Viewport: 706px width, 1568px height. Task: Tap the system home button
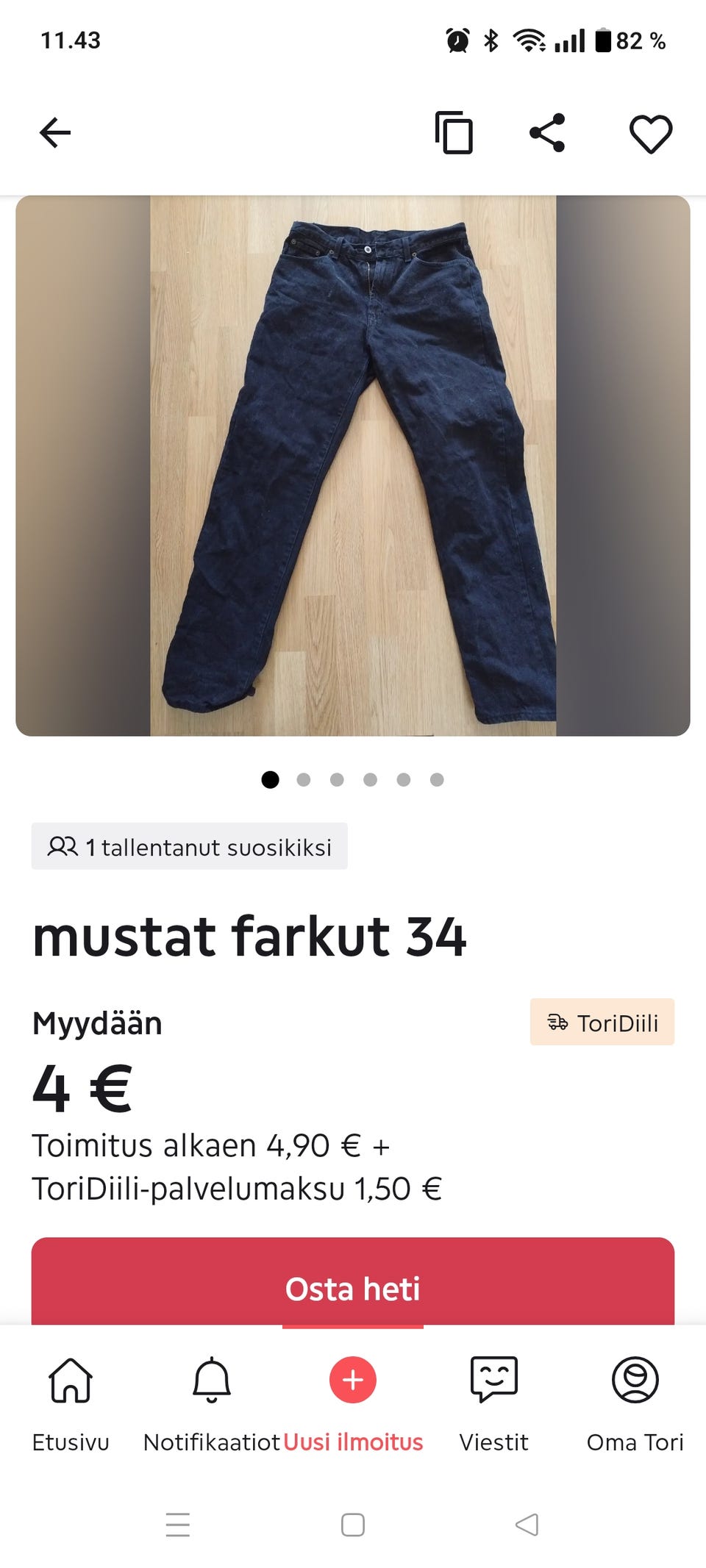click(353, 1525)
